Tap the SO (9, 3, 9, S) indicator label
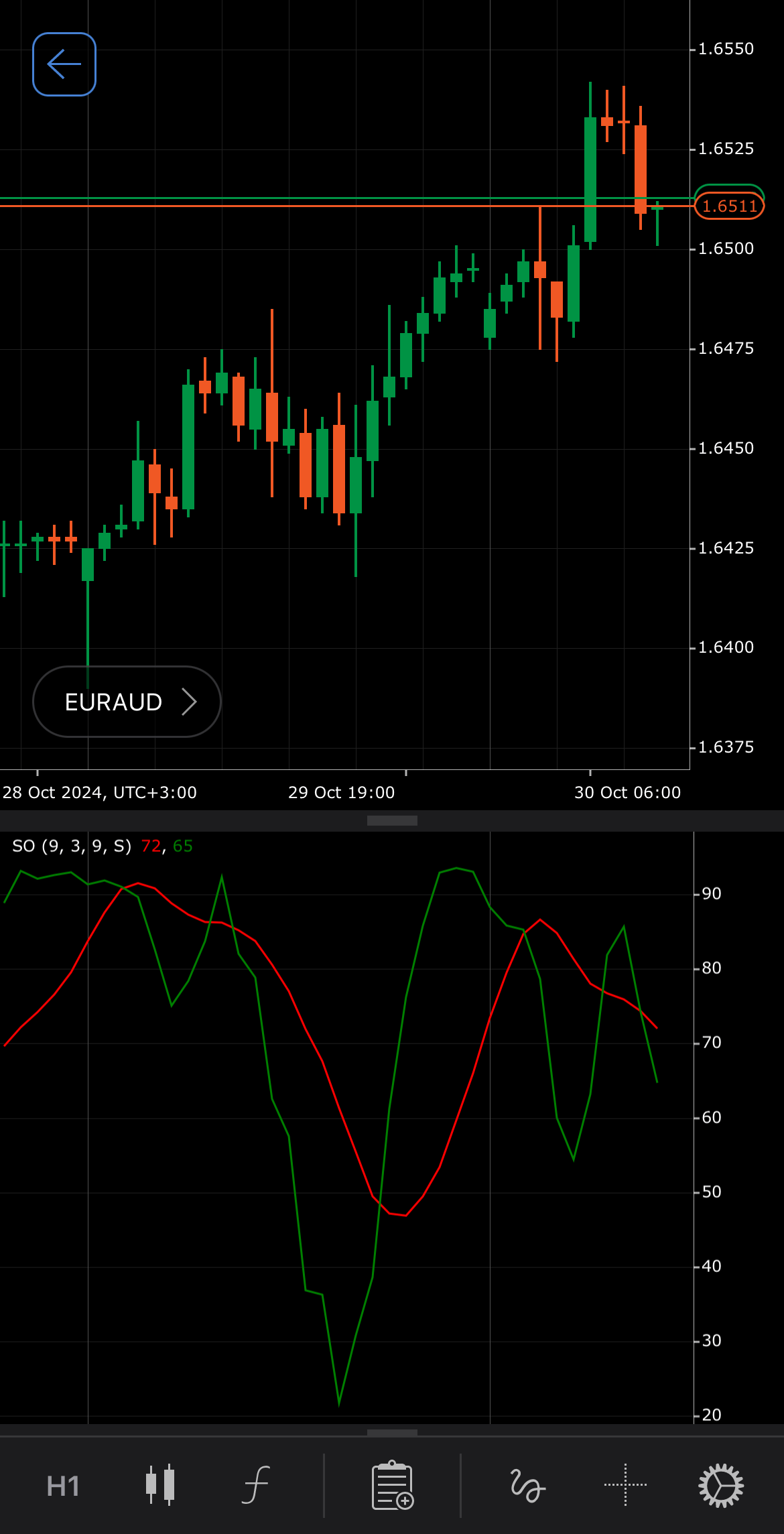 pyautogui.click(x=72, y=846)
